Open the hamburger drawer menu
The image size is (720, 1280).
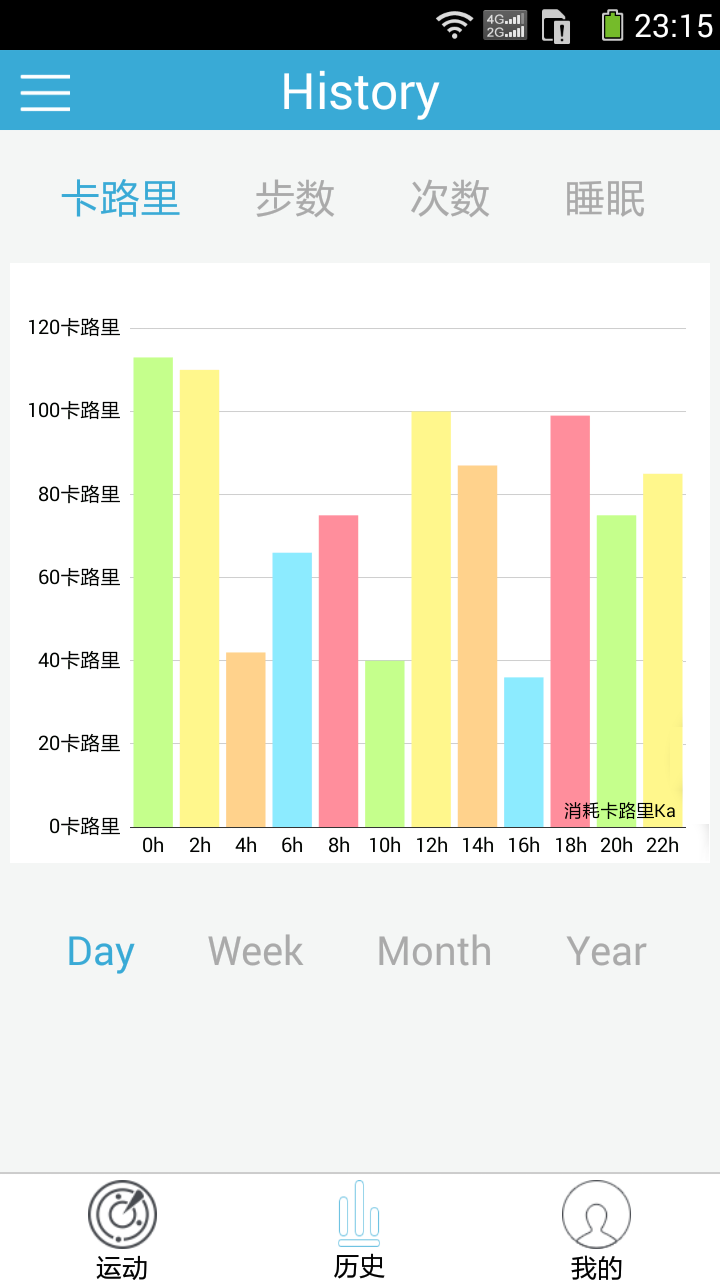(45, 92)
